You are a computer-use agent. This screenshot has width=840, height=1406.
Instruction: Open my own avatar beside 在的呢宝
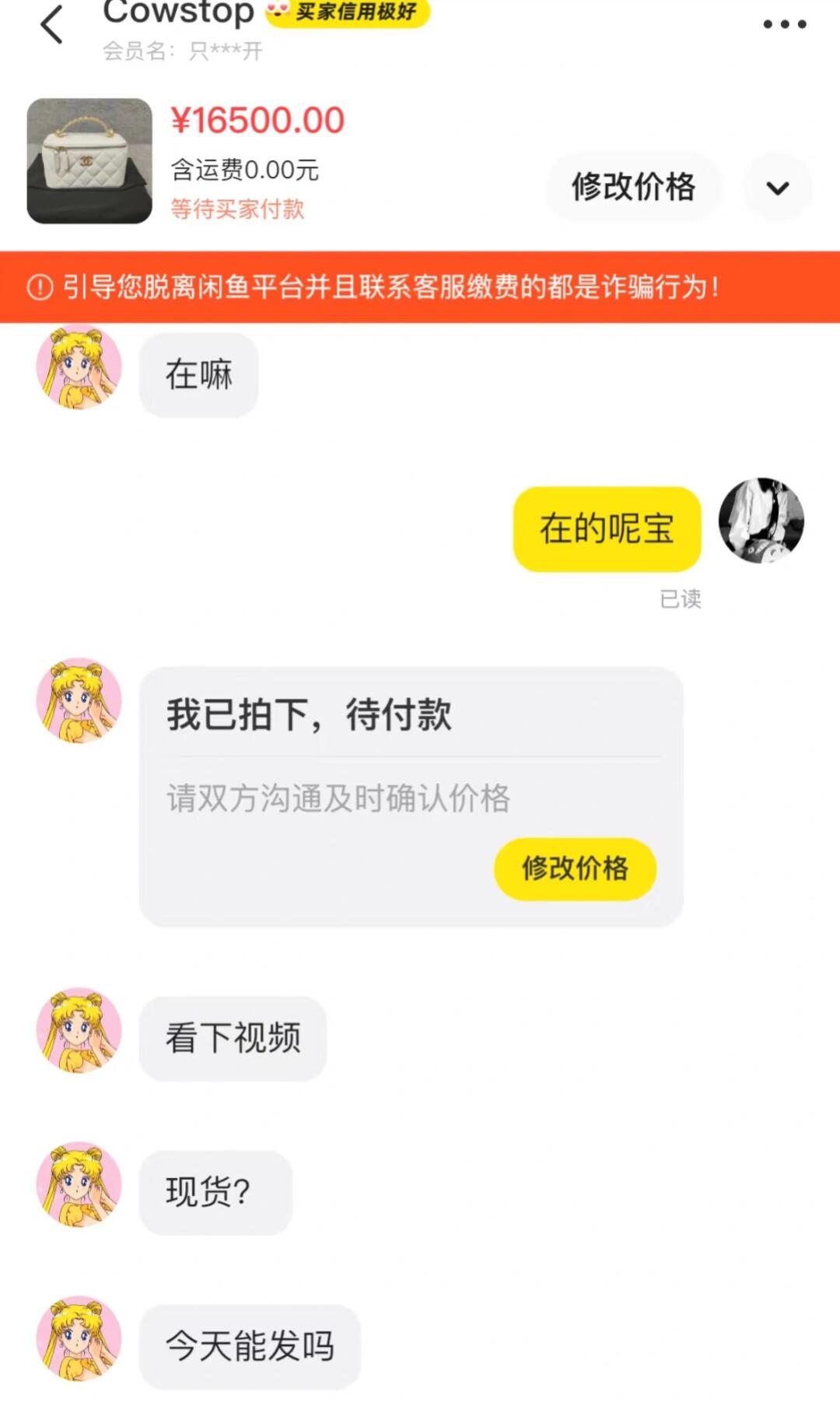pyautogui.click(x=761, y=521)
